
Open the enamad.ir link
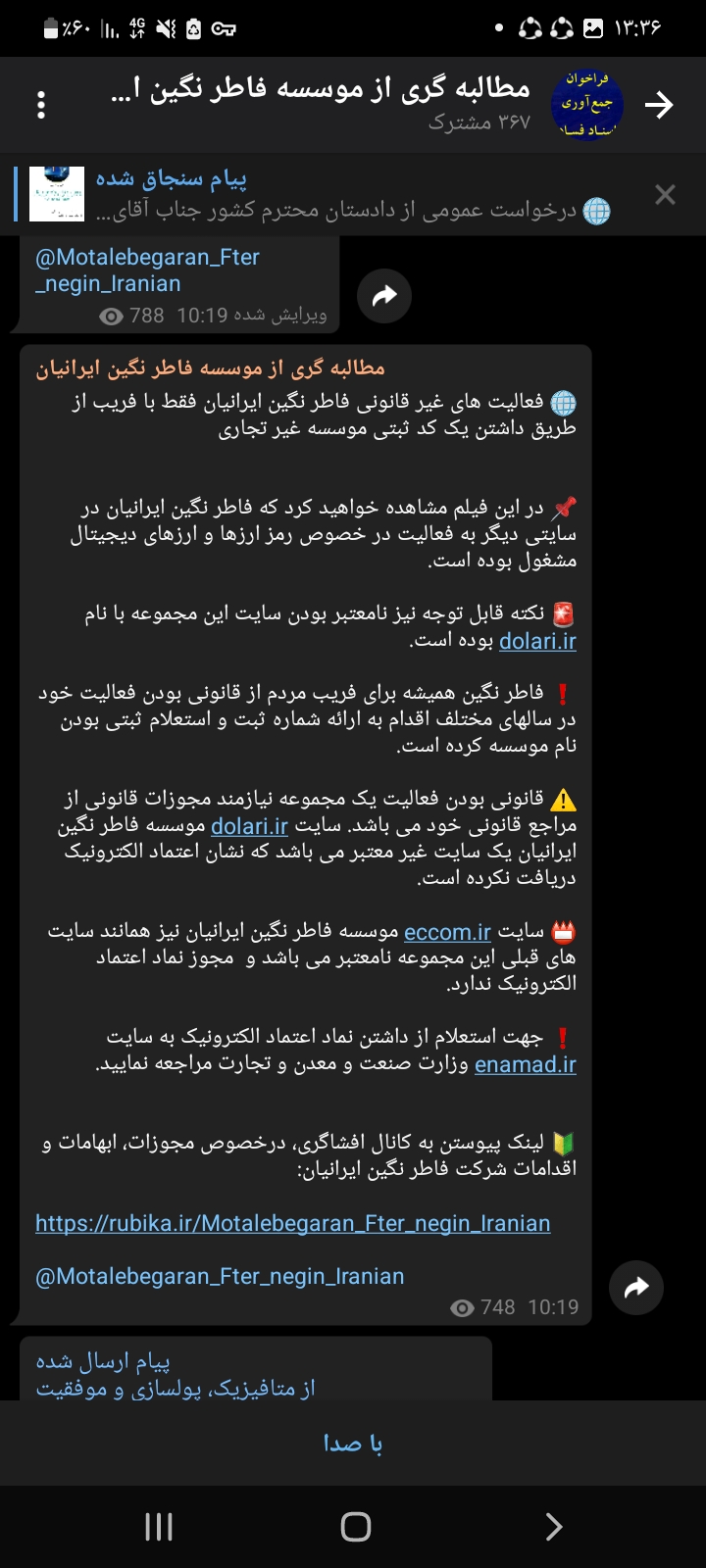coord(525,1064)
